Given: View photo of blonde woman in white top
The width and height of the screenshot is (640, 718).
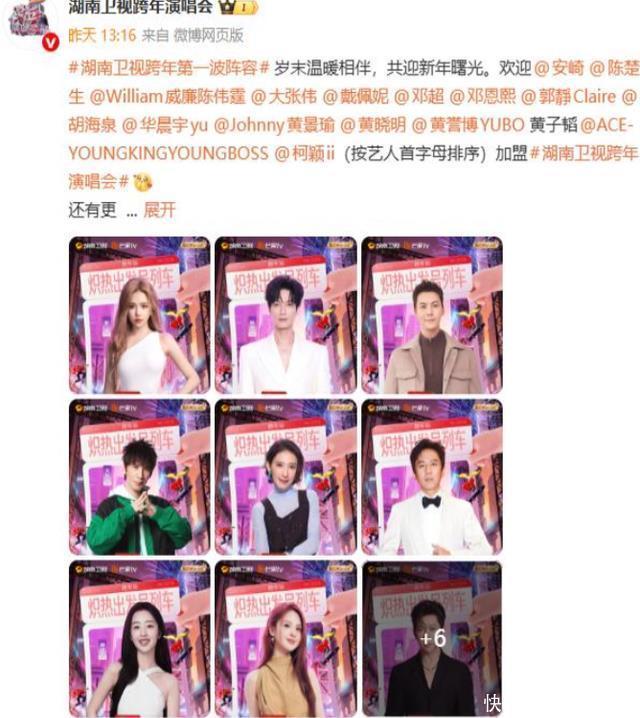Looking at the screenshot, I should 139,315.
